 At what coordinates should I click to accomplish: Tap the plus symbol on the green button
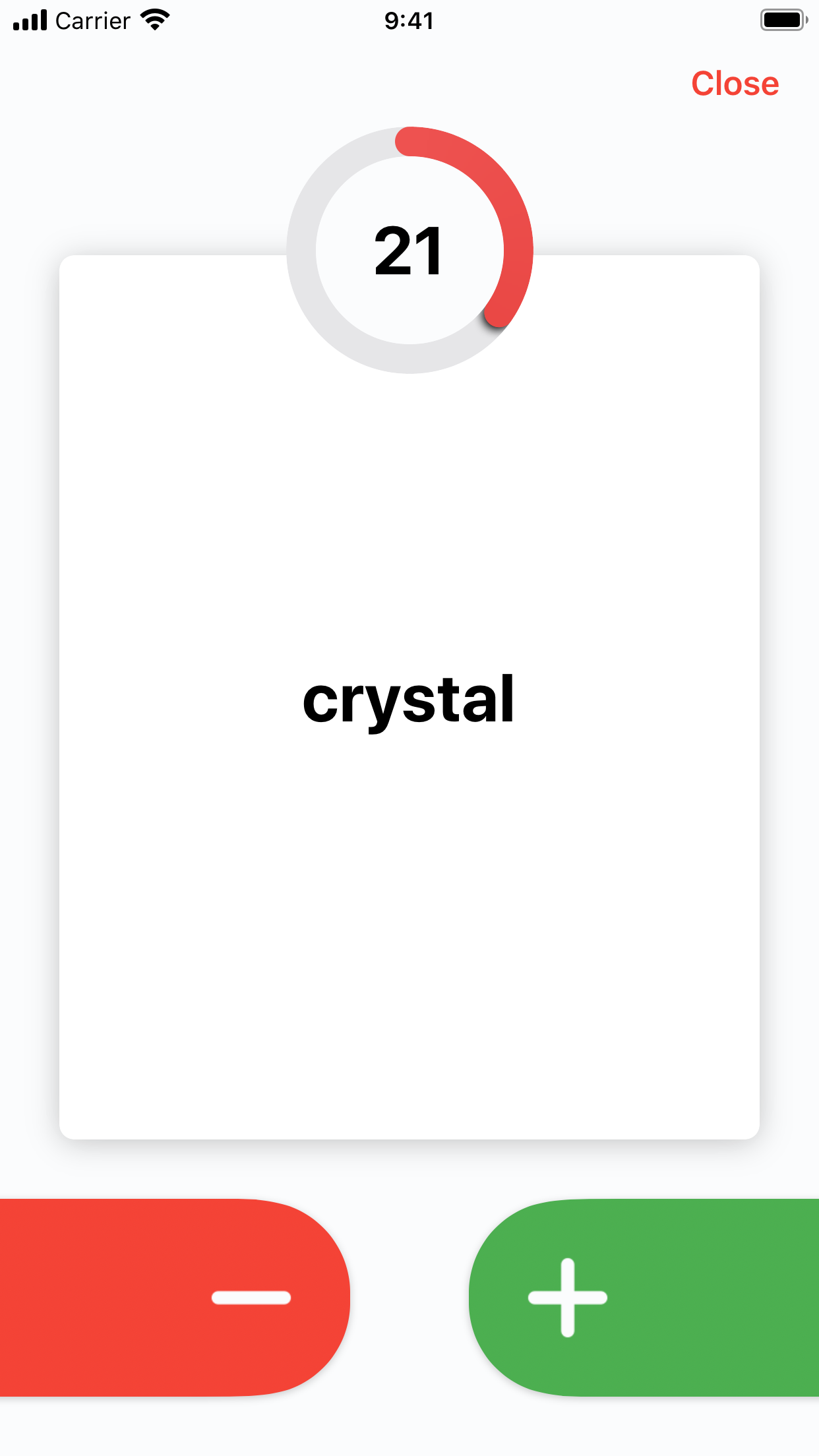567,1296
